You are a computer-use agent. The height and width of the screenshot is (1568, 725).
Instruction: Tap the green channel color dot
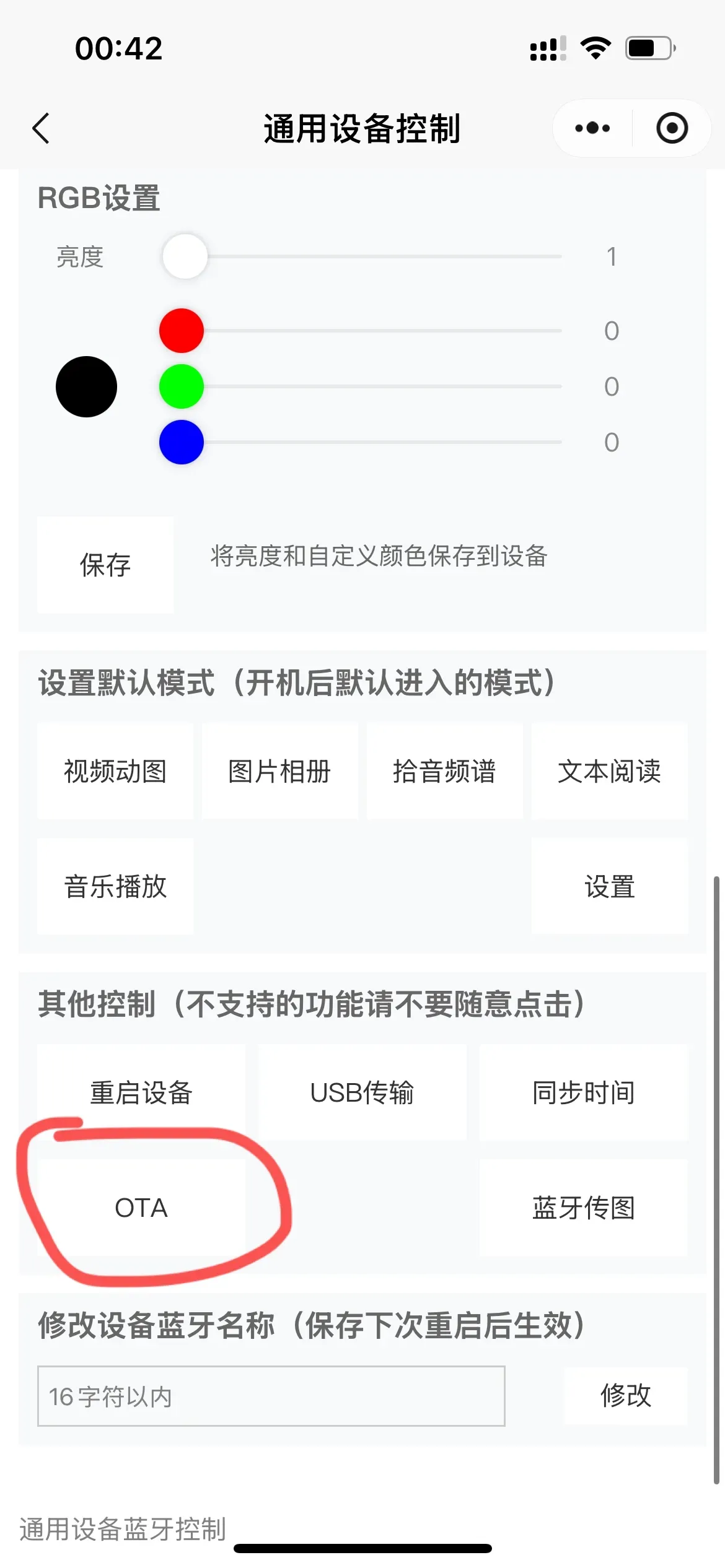[180, 386]
